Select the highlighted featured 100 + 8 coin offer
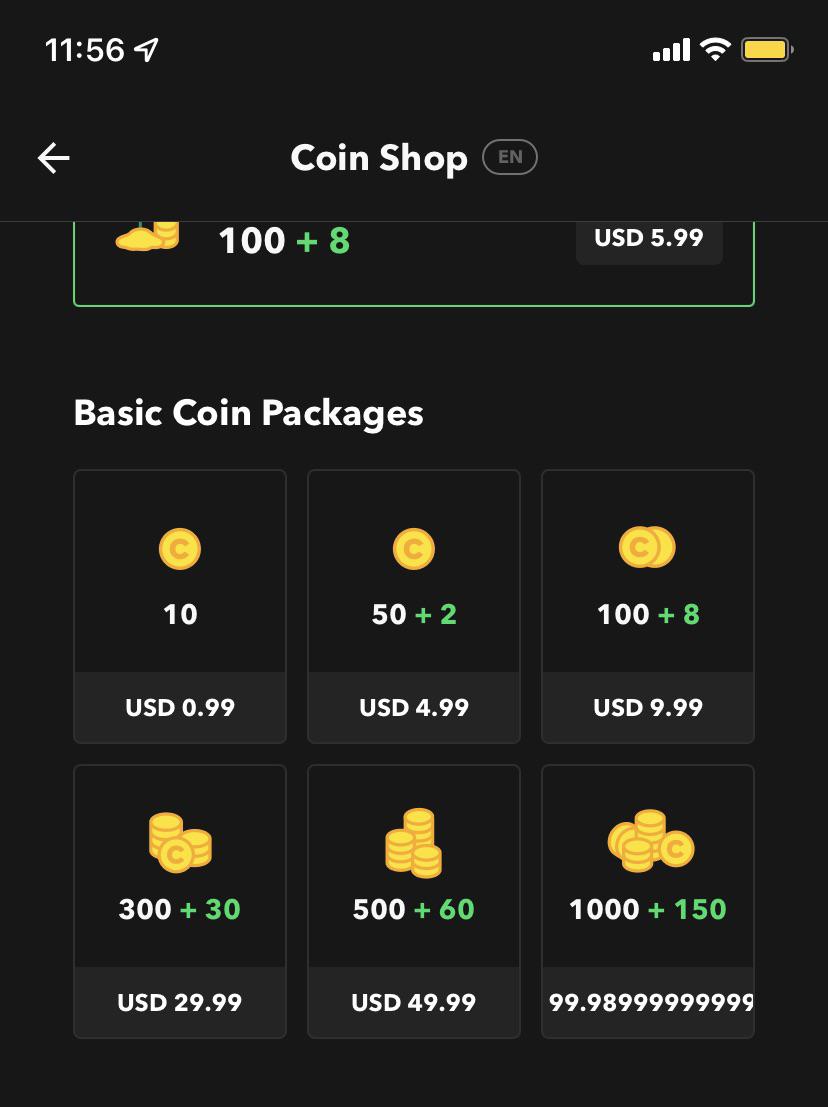This screenshot has width=828, height=1107. (x=414, y=260)
